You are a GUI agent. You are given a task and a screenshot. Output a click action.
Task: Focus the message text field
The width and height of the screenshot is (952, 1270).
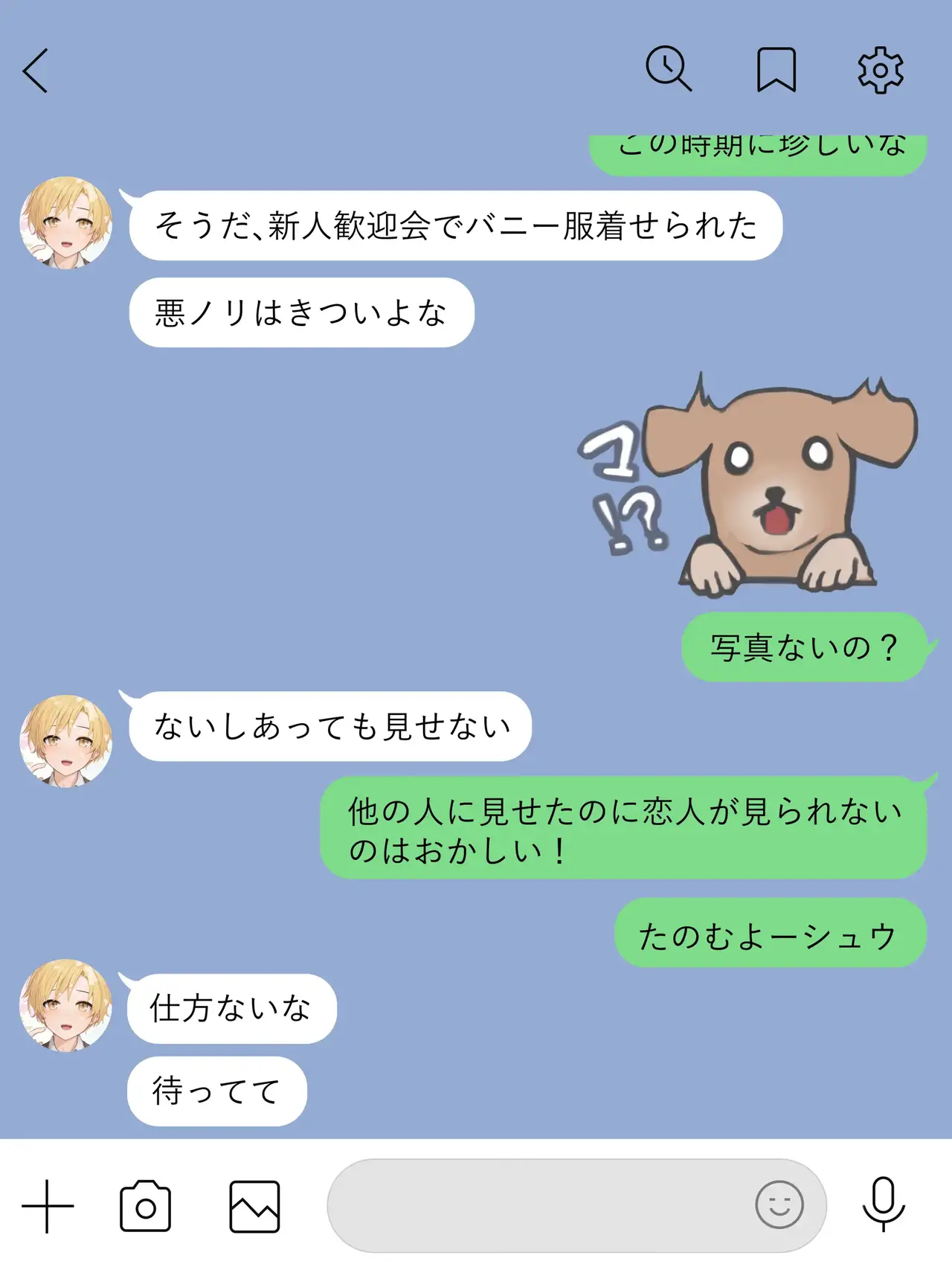click(x=535, y=1205)
